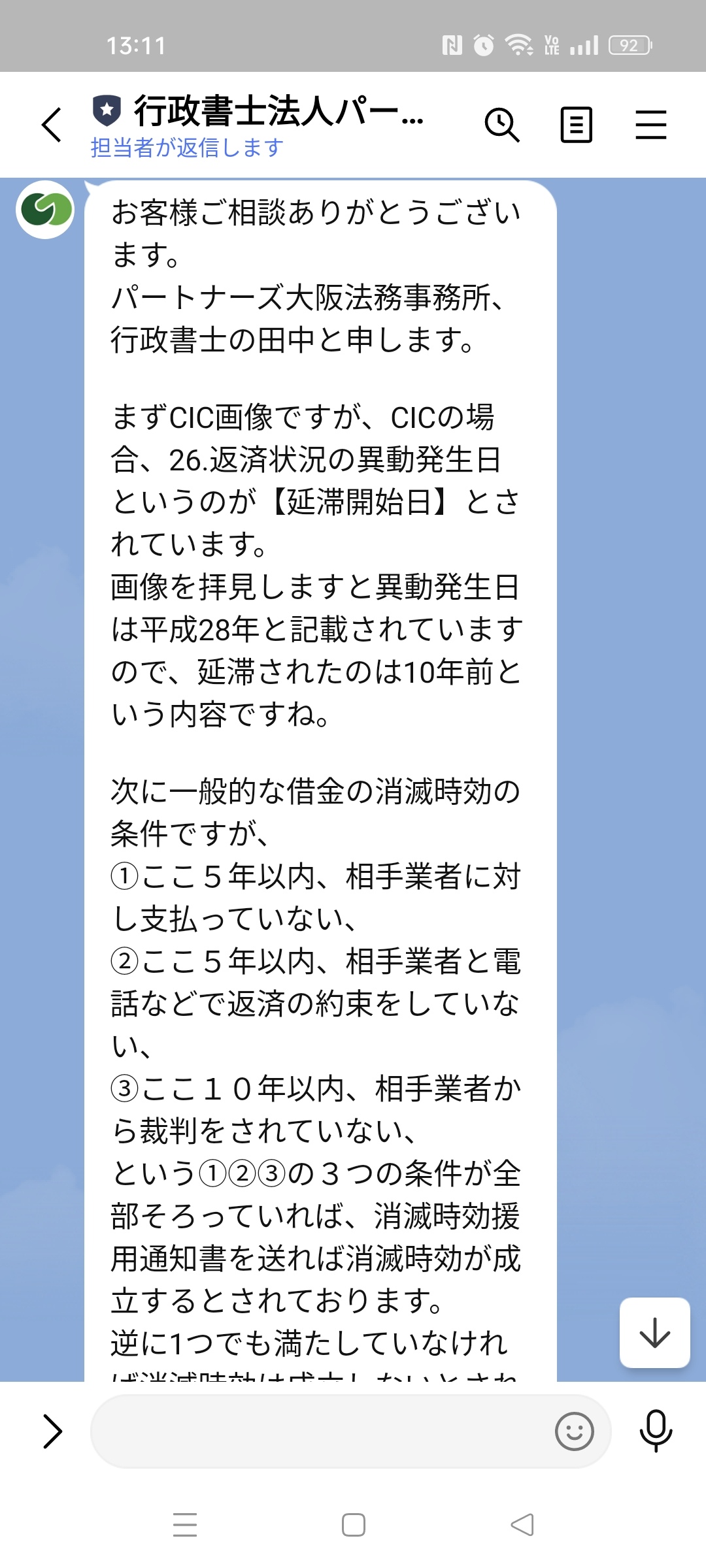Go to the system home screen
This screenshot has height=1568, width=706.
353,1524
